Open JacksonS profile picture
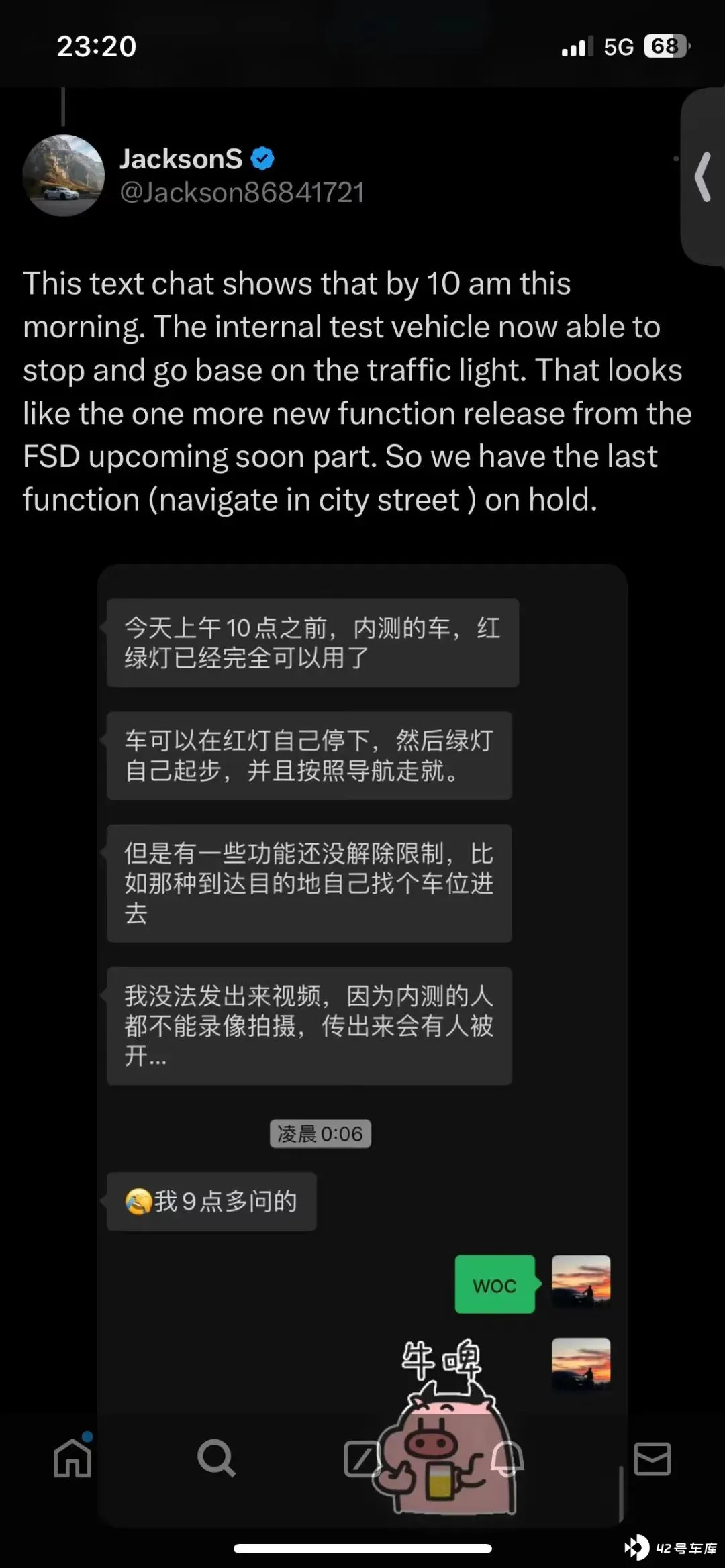 click(x=64, y=175)
